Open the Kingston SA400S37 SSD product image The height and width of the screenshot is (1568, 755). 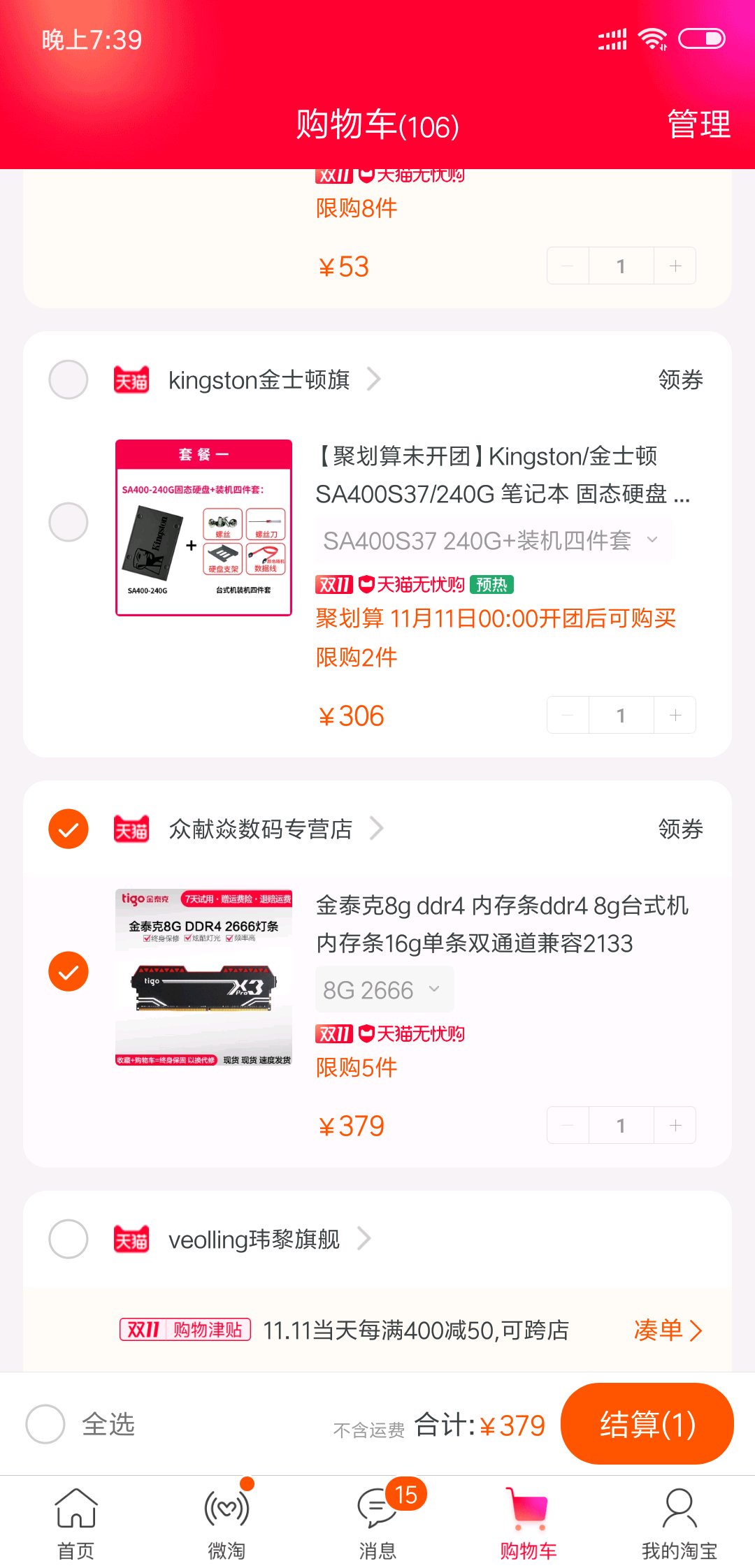tap(203, 528)
